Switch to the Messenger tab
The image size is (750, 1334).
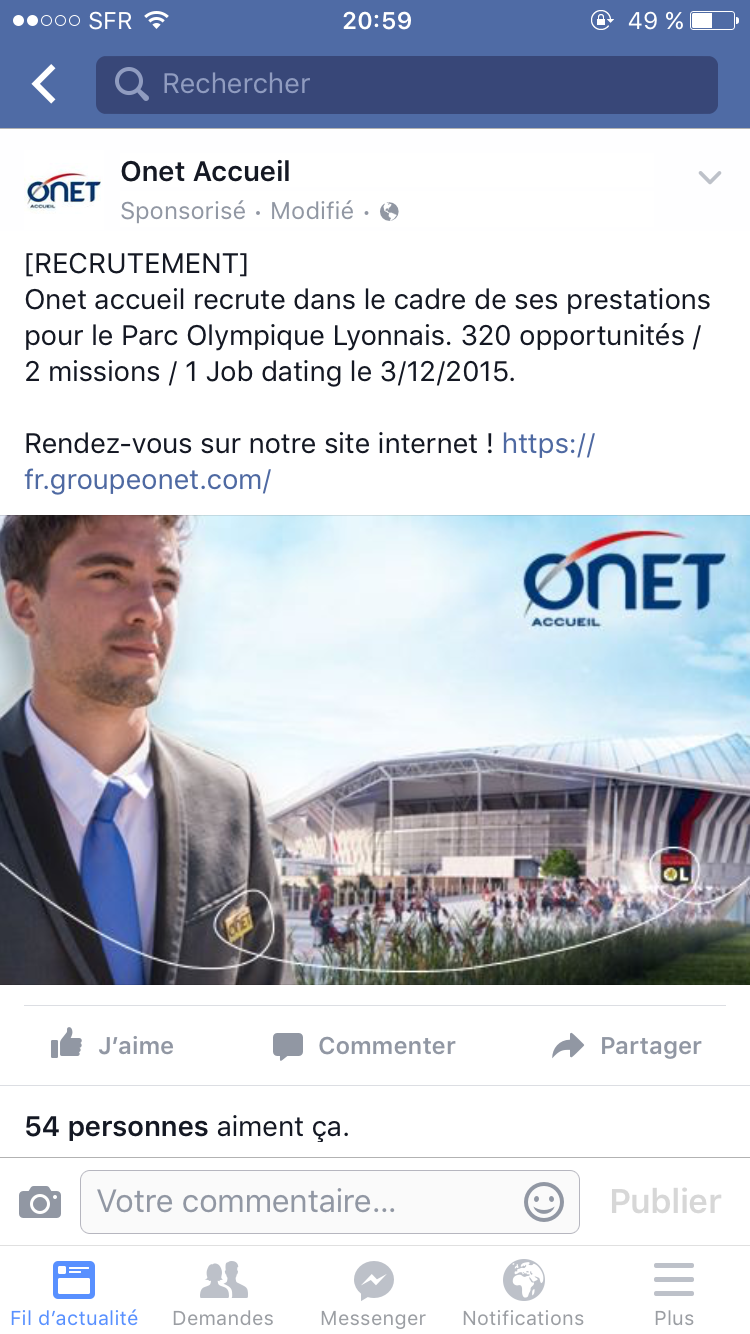(373, 1292)
